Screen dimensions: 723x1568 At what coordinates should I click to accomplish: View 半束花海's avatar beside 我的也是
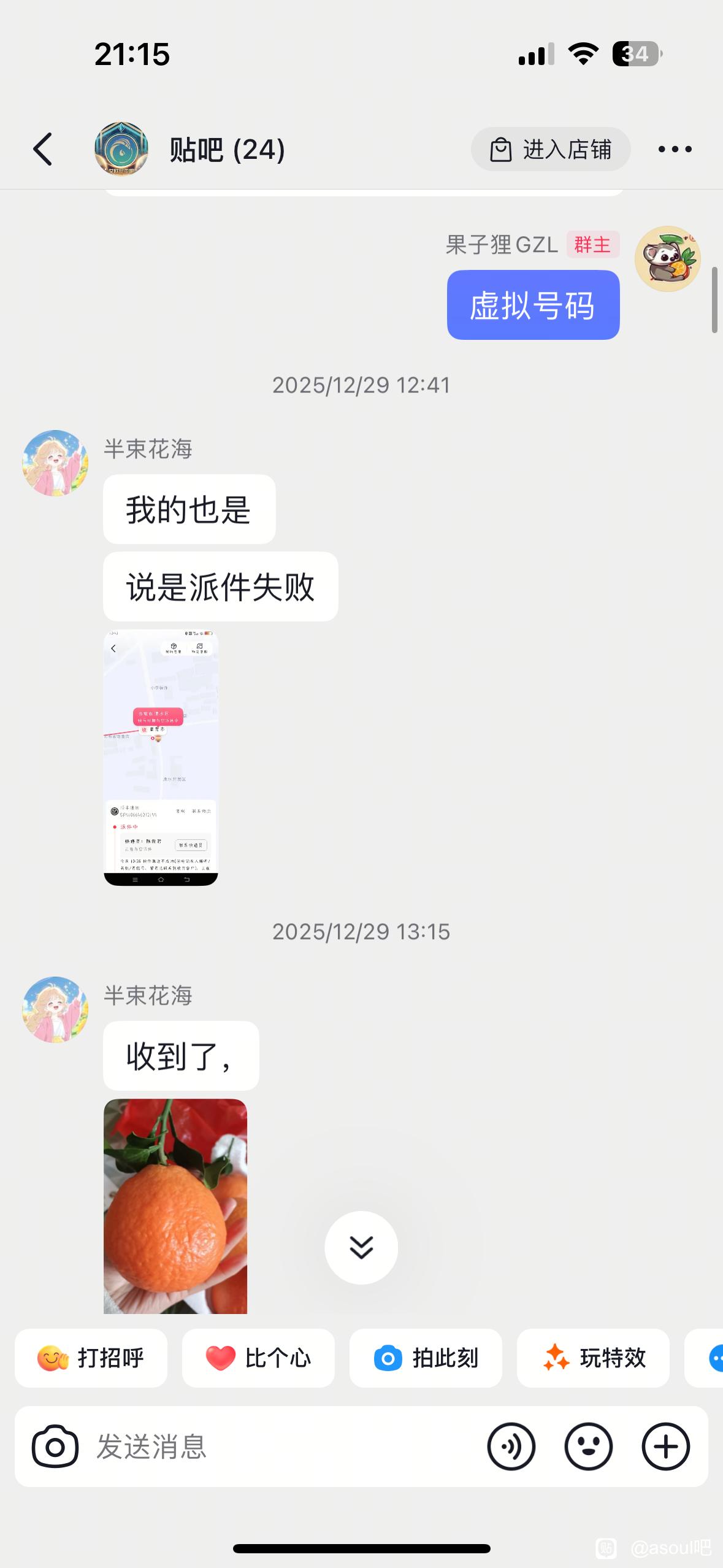pos(55,463)
